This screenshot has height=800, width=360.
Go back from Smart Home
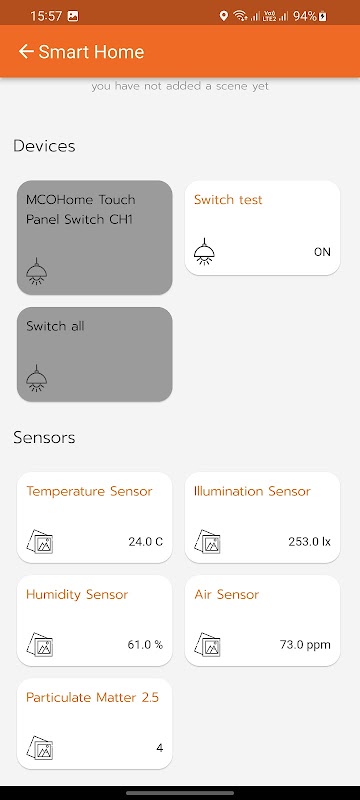(25, 52)
